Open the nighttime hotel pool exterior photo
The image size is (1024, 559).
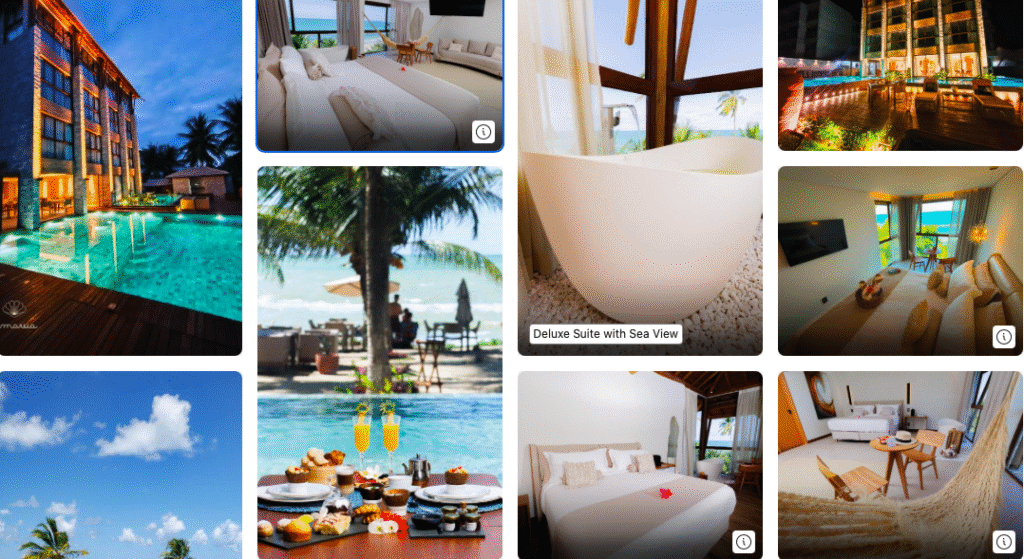click(120, 175)
